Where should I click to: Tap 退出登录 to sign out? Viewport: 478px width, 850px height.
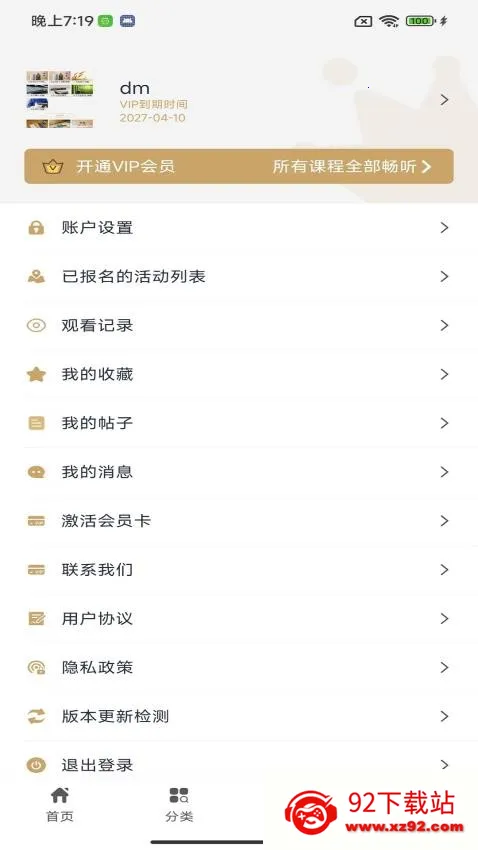238,765
